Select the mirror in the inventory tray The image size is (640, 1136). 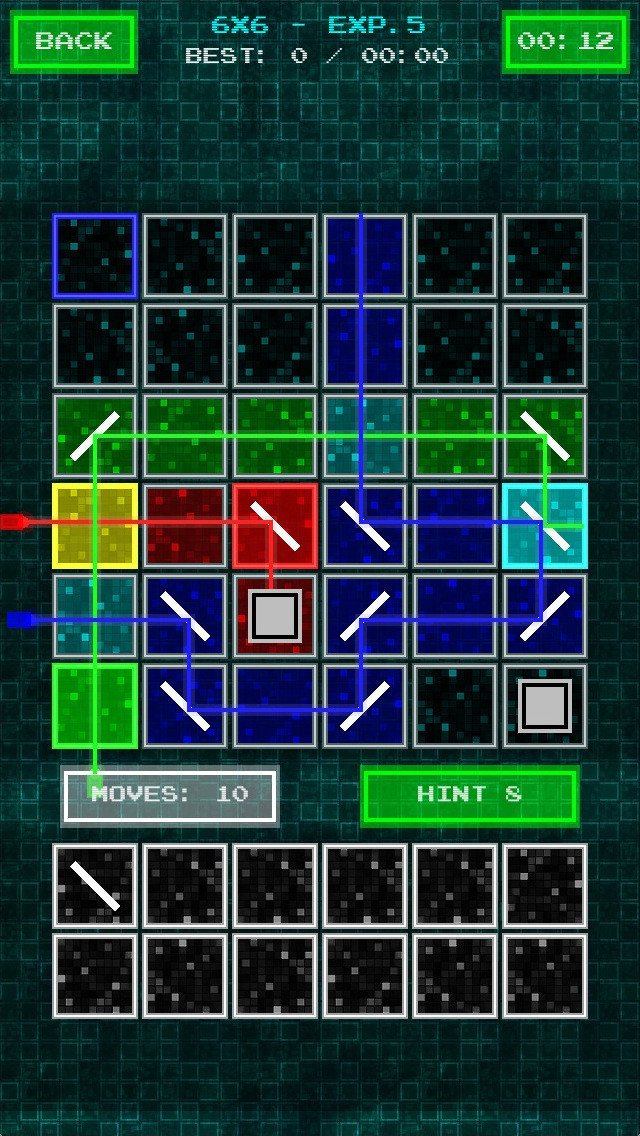[x=95, y=885]
